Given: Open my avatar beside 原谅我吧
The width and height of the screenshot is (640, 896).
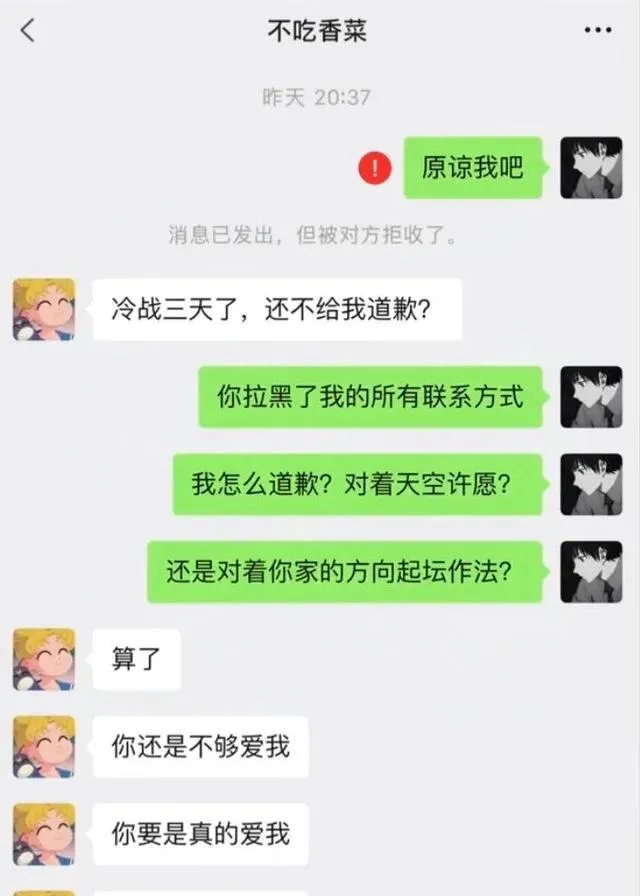Looking at the screenshot, I should pyautogui.click(x=590, y=168).
